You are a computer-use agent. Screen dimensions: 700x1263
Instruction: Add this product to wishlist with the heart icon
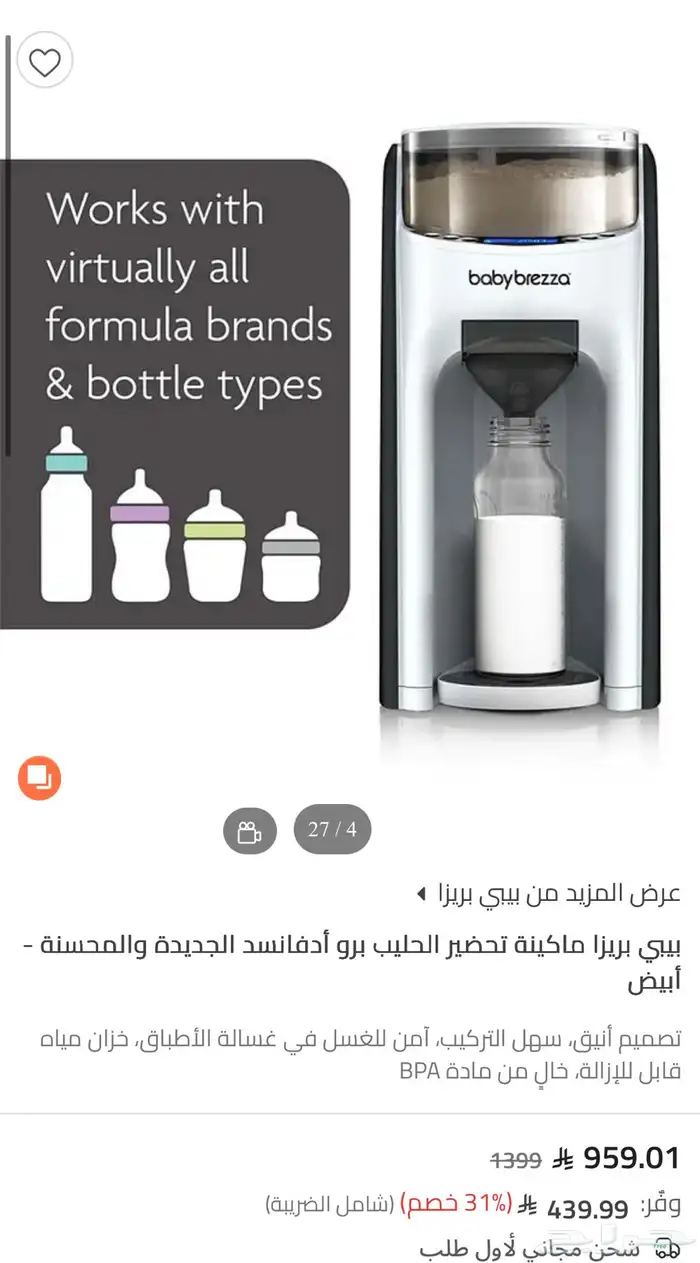point(44,61)
